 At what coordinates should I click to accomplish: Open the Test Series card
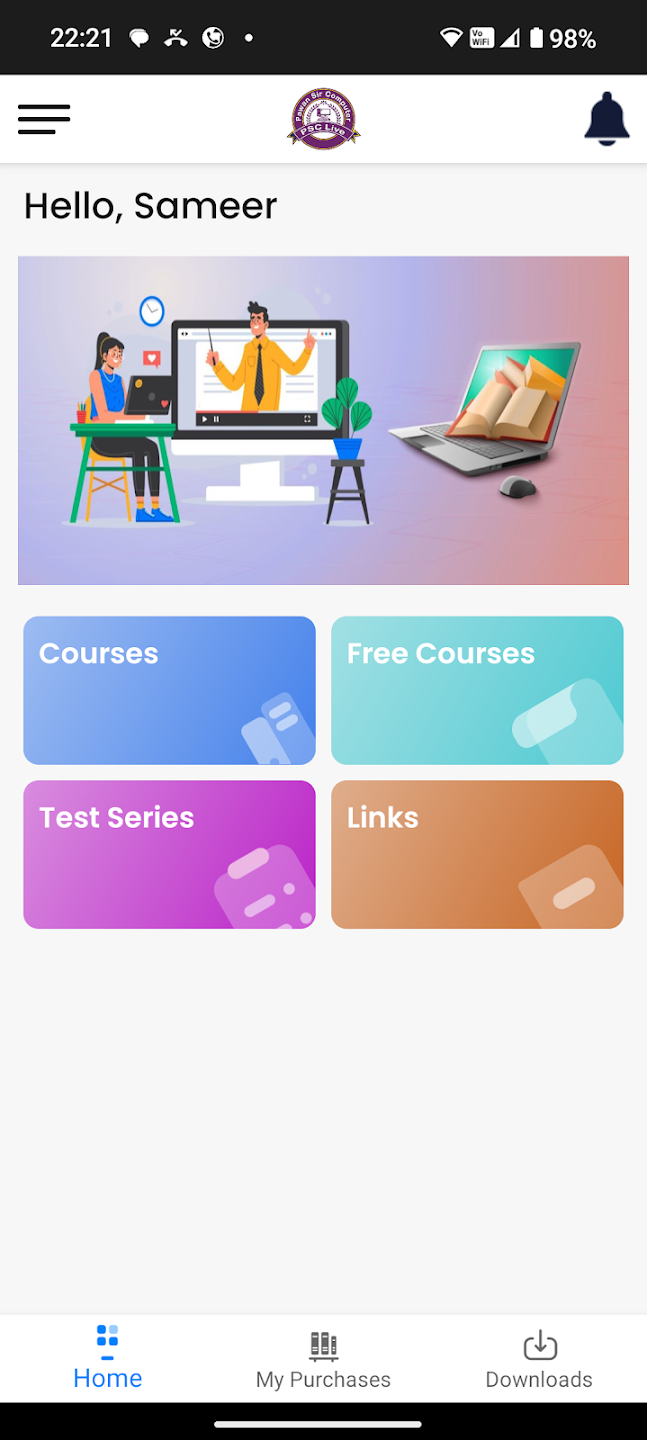[x=169, y=855]
